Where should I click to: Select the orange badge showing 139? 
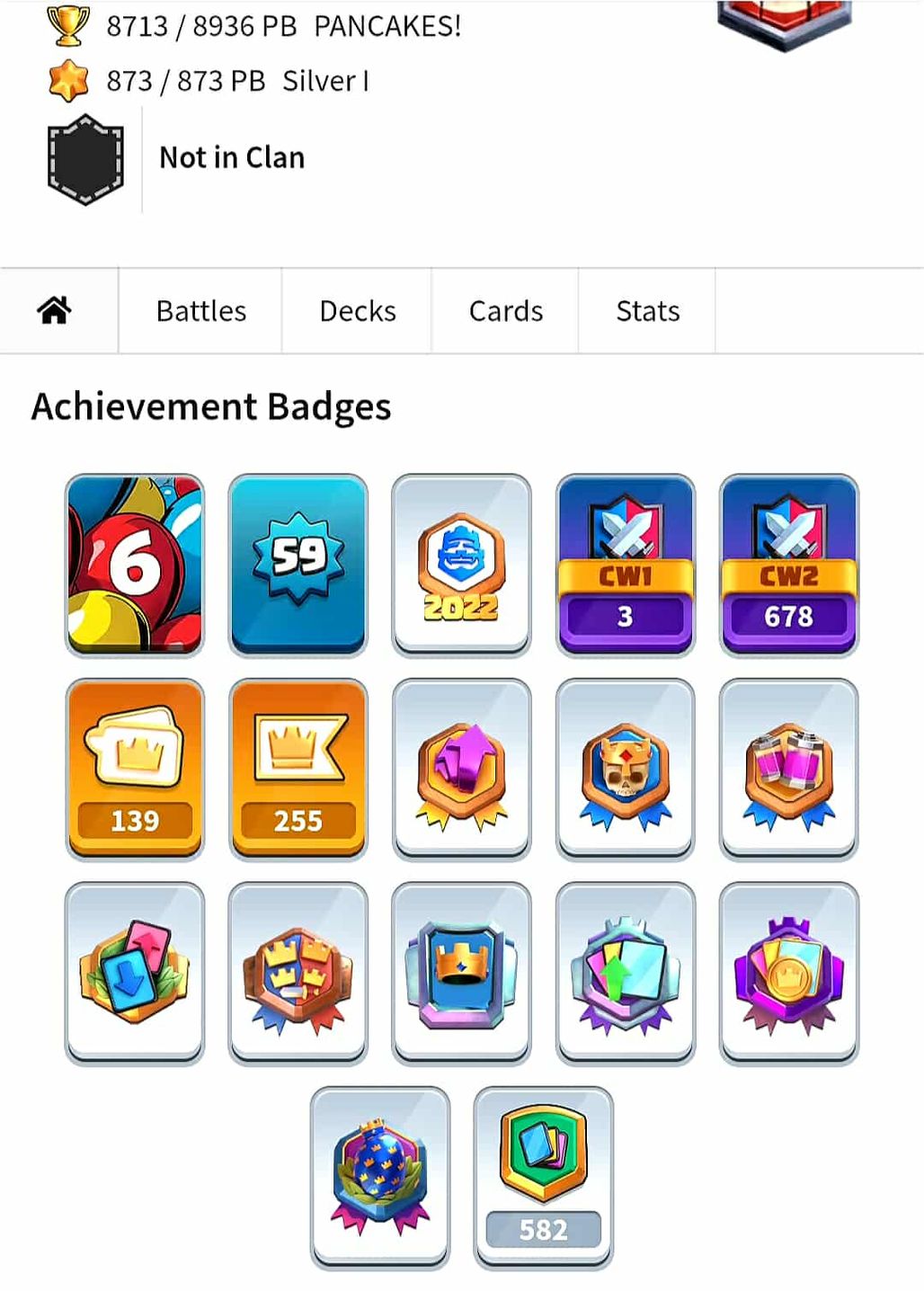135,769
